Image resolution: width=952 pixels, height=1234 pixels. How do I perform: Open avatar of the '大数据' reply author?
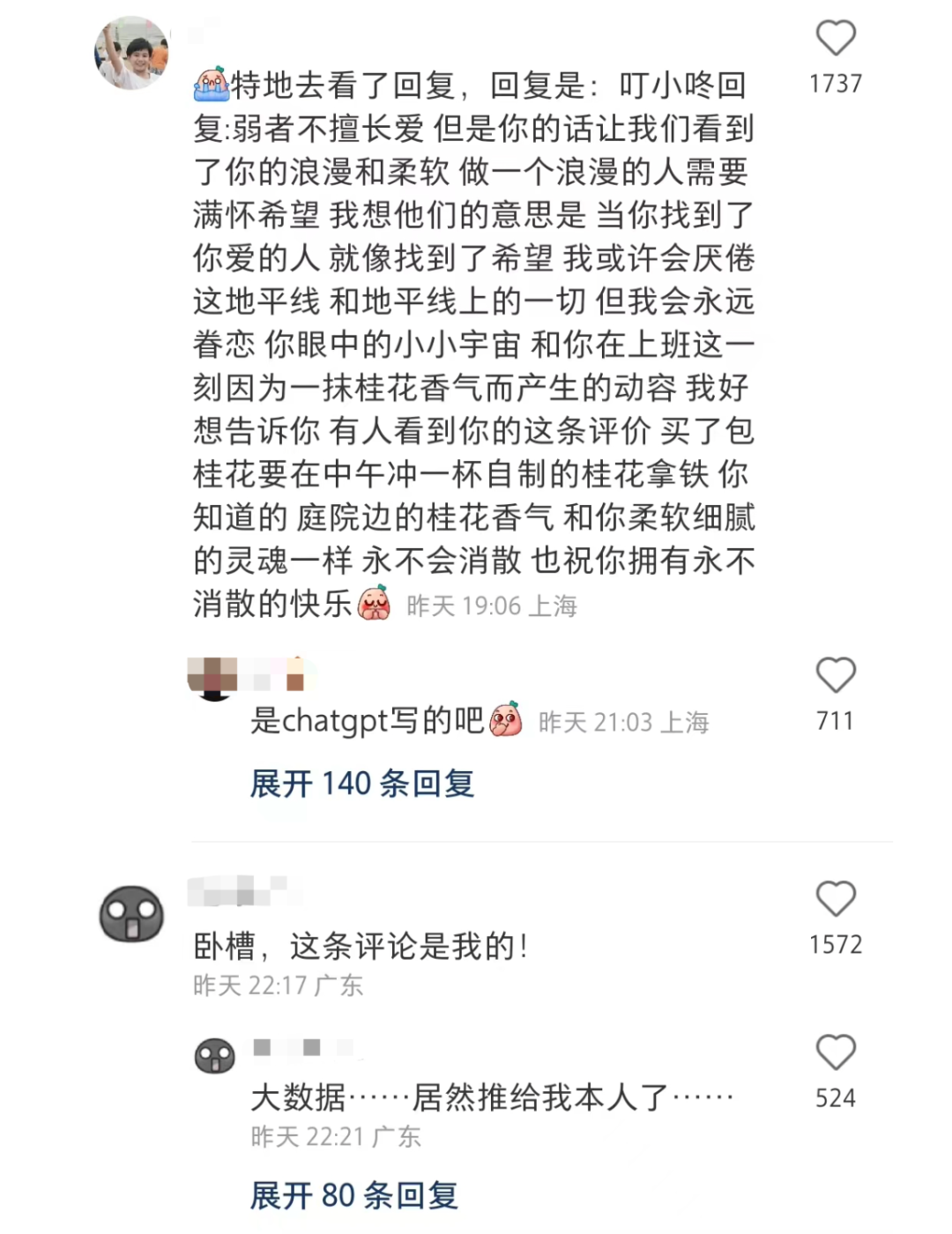[x=214, y=1055]
